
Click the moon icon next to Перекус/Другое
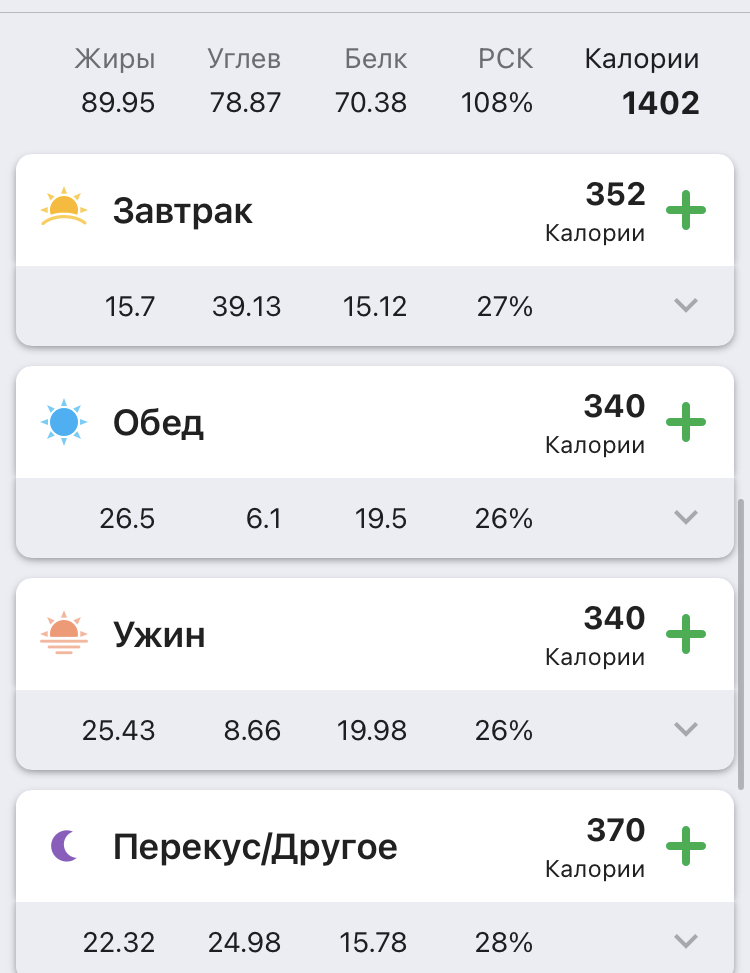point(63,846)
